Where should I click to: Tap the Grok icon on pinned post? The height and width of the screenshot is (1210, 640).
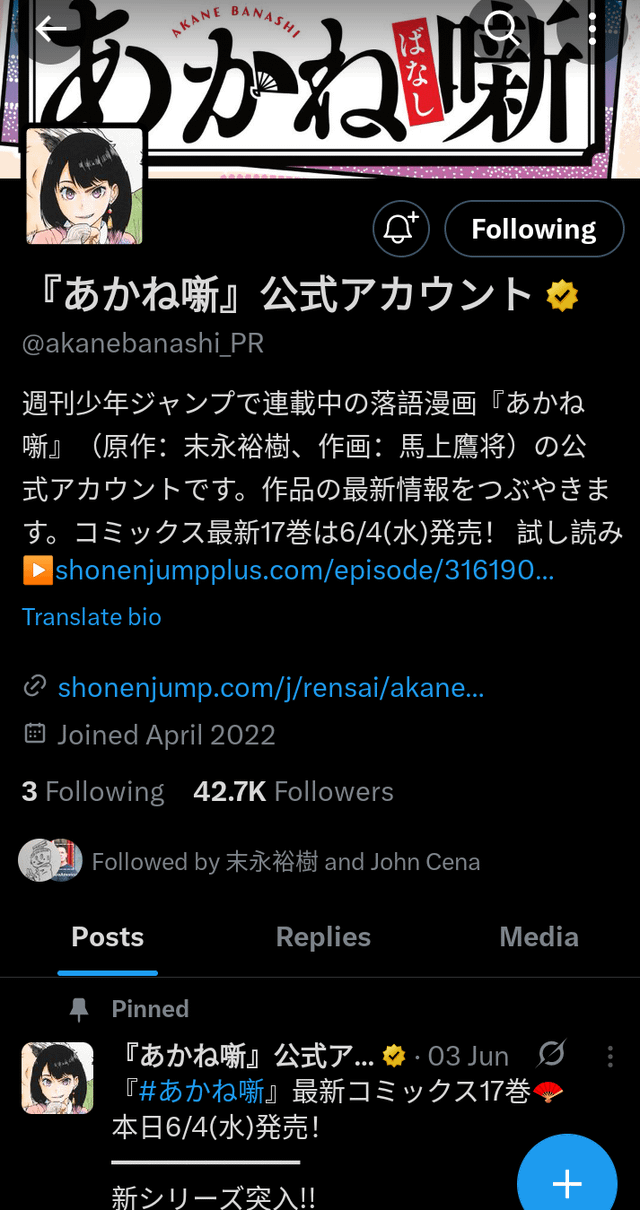pos(551,1055)
